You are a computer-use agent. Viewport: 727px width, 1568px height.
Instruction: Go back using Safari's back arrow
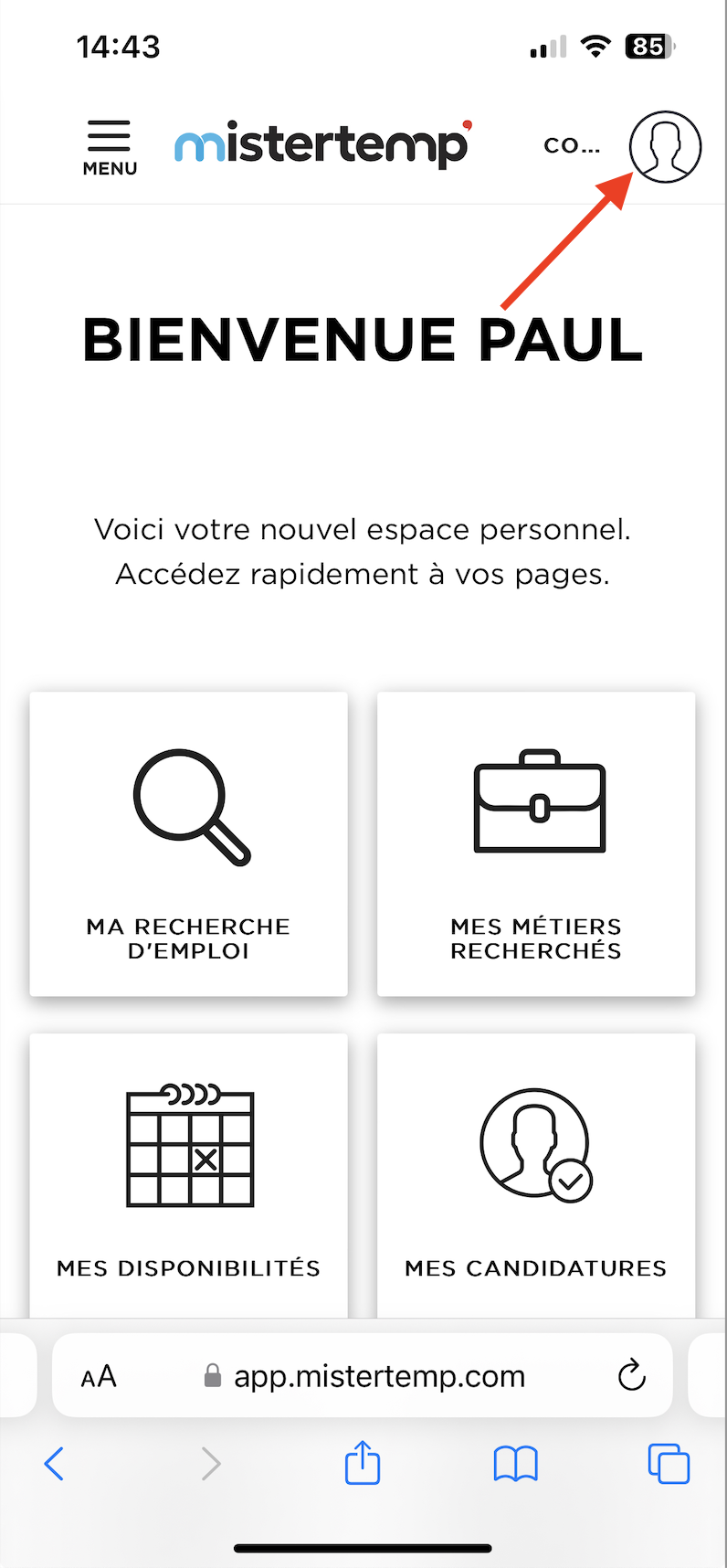54,1463
